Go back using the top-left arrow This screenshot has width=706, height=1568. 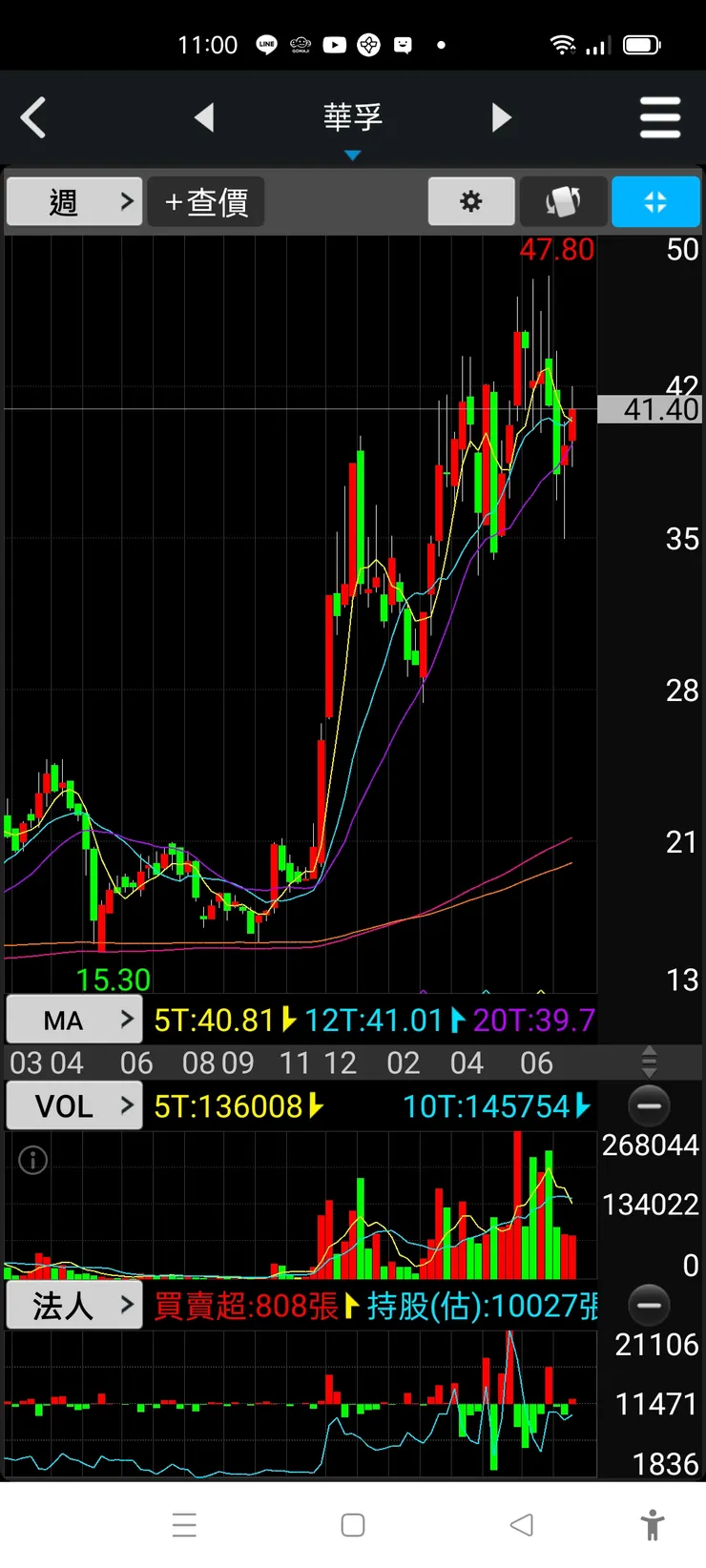34,118
